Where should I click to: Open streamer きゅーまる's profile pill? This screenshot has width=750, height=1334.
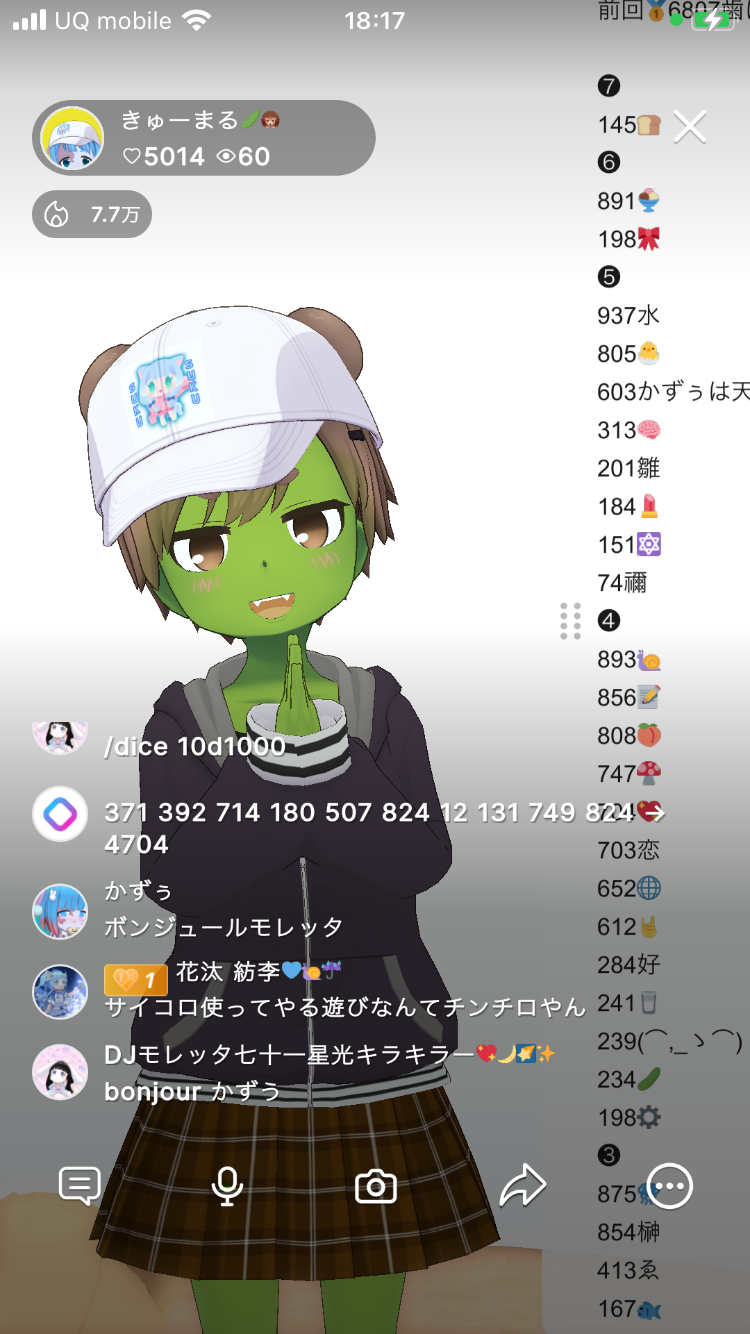204,138
